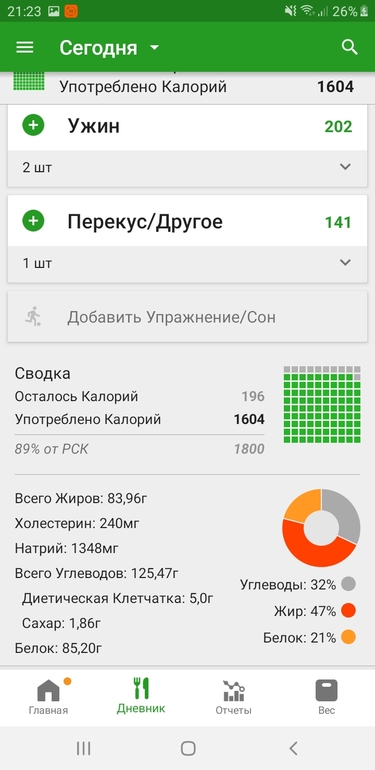This screenshot has height=770, width=375.
Task: Select the Дневник tab
Action: (x=141, y=696)
